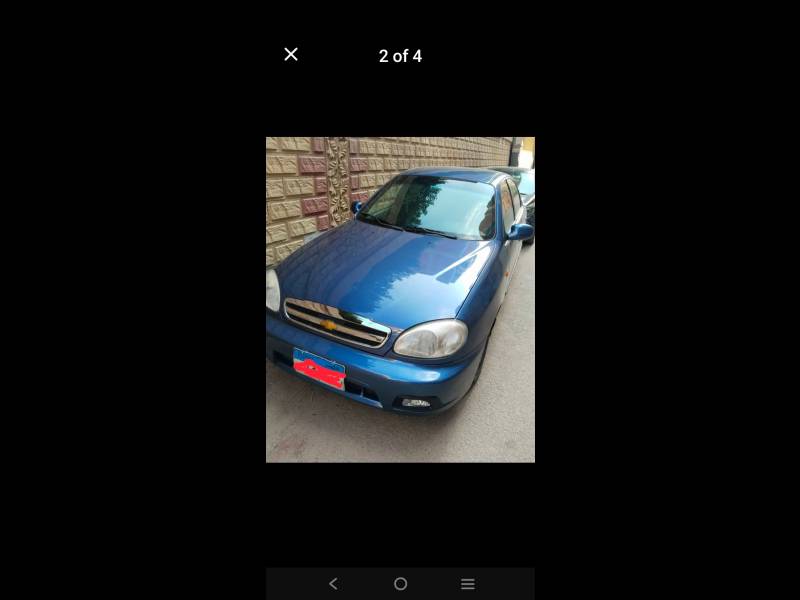Close the photo viewer

pos(291,55)
